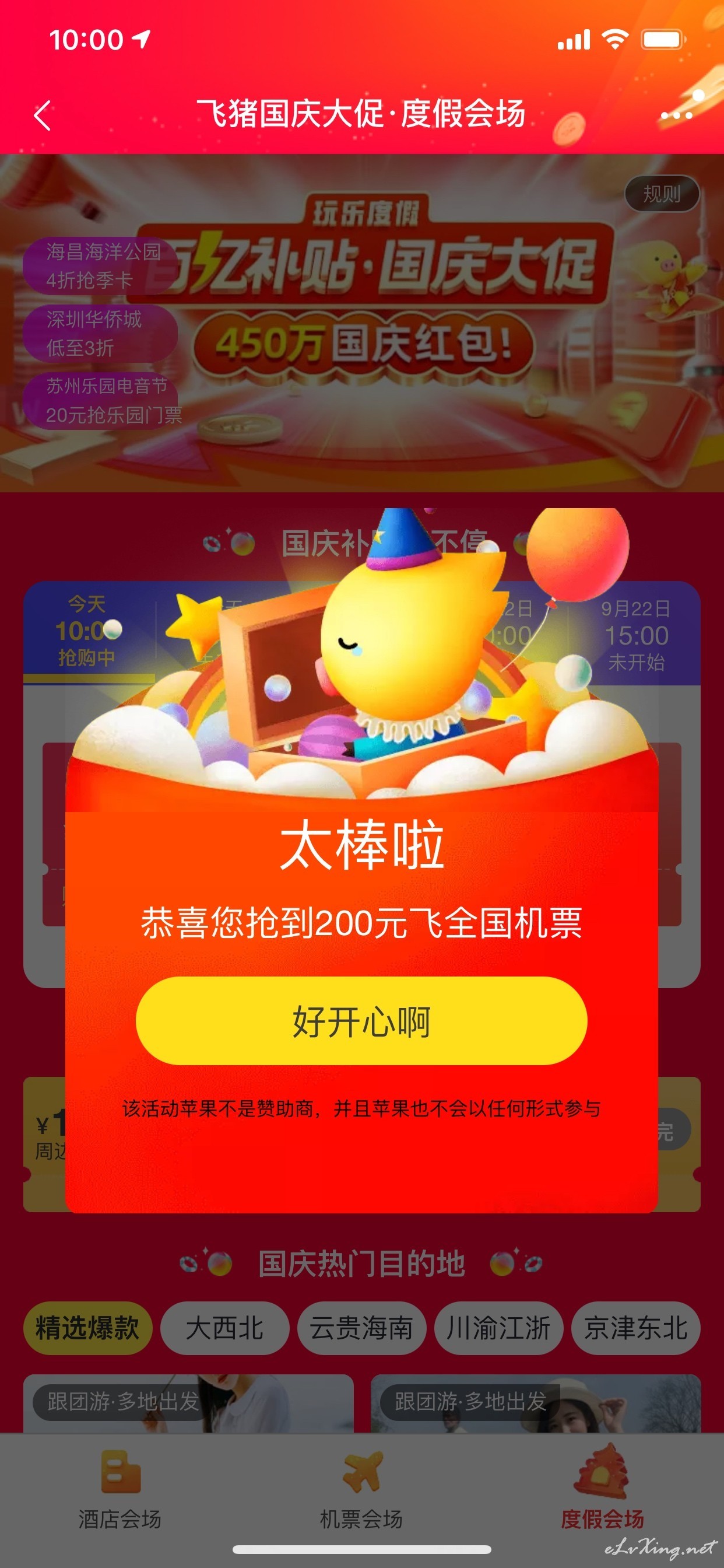This screenshot has height=1568, width=724.
Task: Select the 9月22日 15:00 time slot
Action: 636,635
